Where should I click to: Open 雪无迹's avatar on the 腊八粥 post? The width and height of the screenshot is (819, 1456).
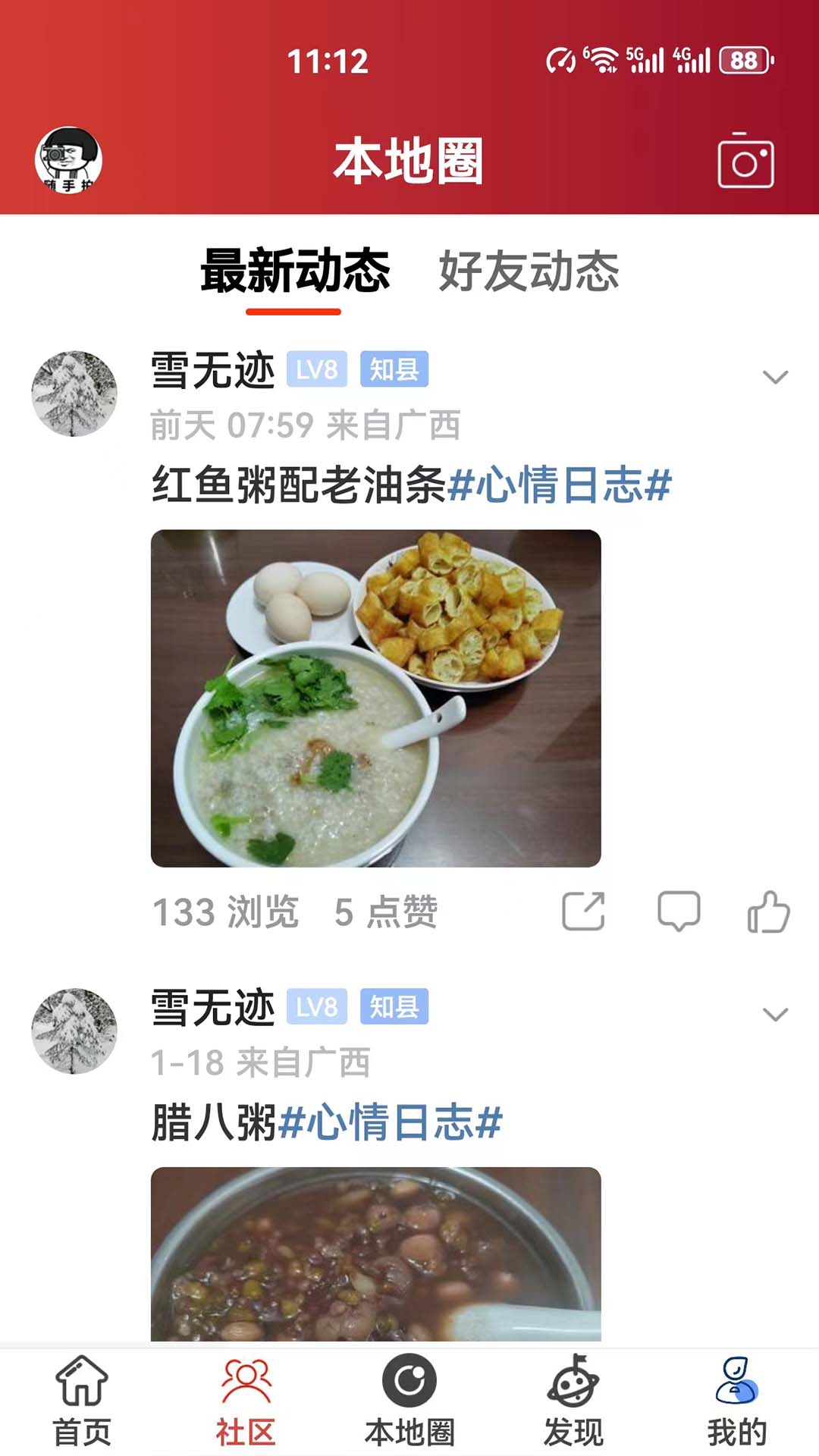click(x=74, y=1031)
